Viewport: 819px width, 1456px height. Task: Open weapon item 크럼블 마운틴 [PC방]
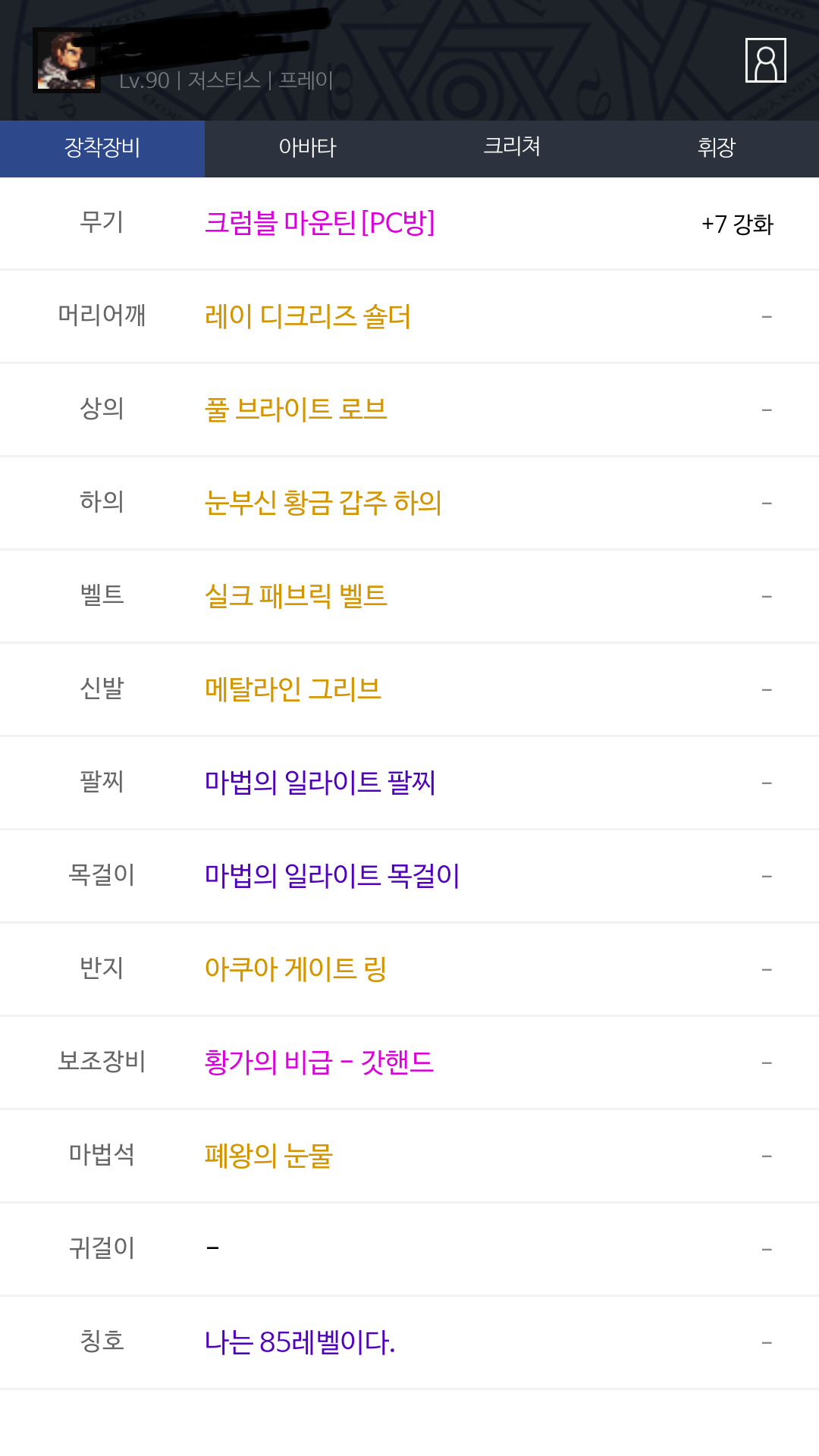click(x=319, y=223)
